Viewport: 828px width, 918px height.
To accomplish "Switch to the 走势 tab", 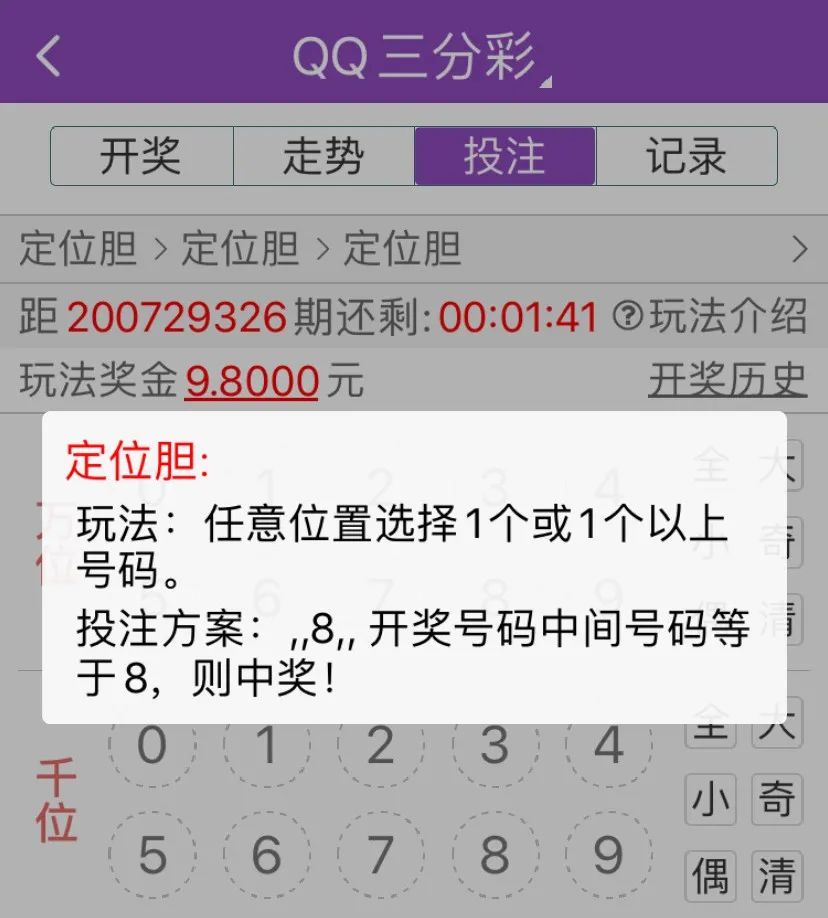I will (x=322, y=156).
